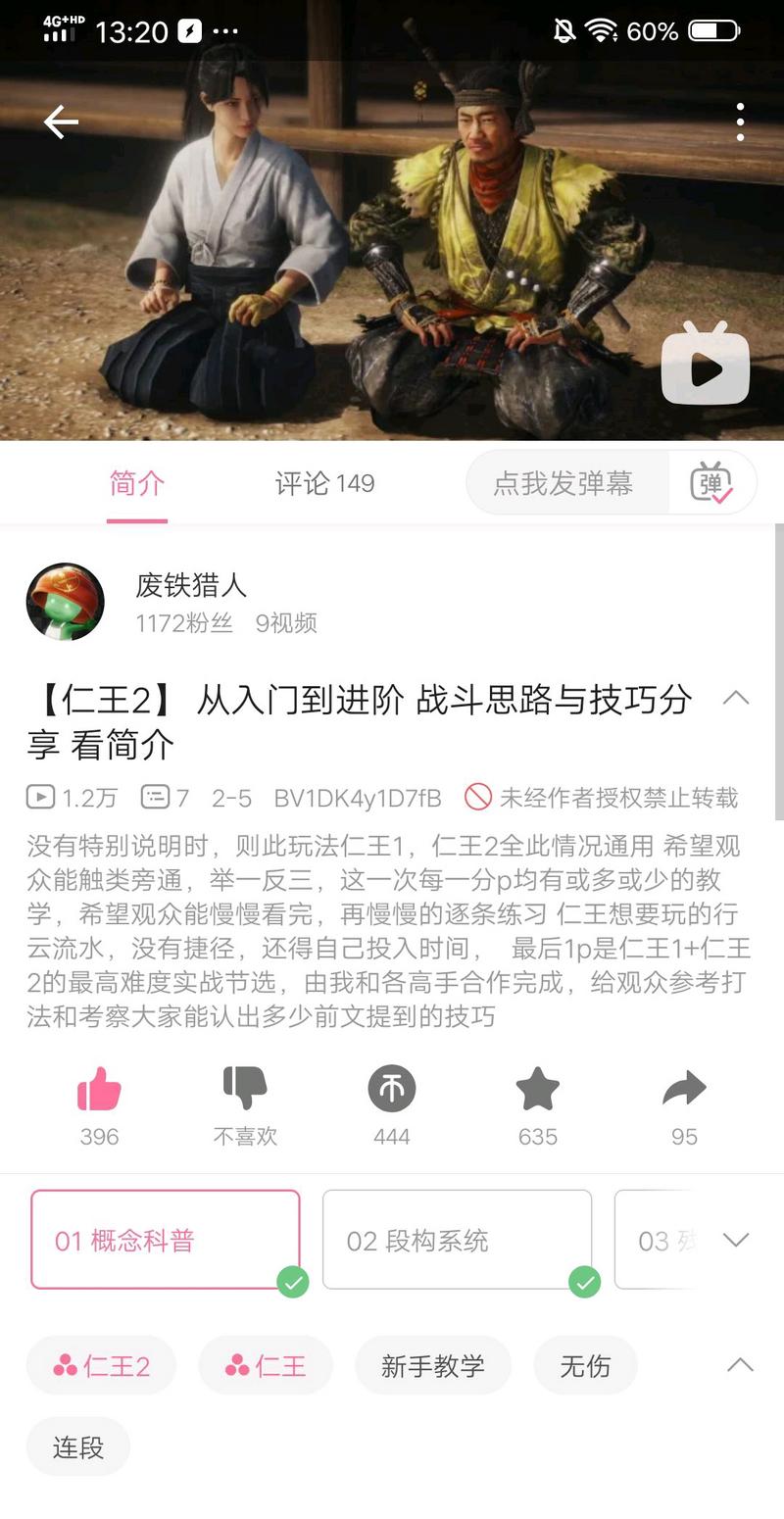Open the 简介 tab

point(137,483)
